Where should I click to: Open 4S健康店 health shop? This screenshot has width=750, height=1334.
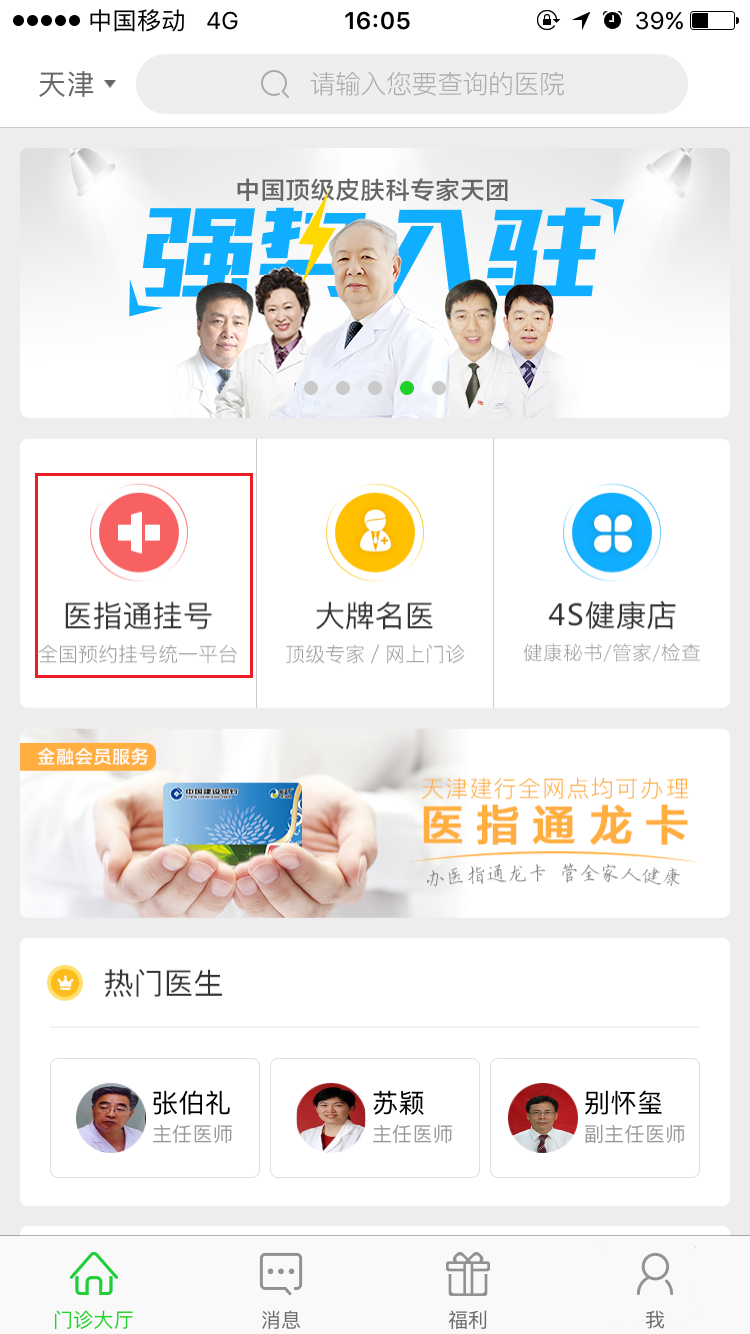click(612, 575)
